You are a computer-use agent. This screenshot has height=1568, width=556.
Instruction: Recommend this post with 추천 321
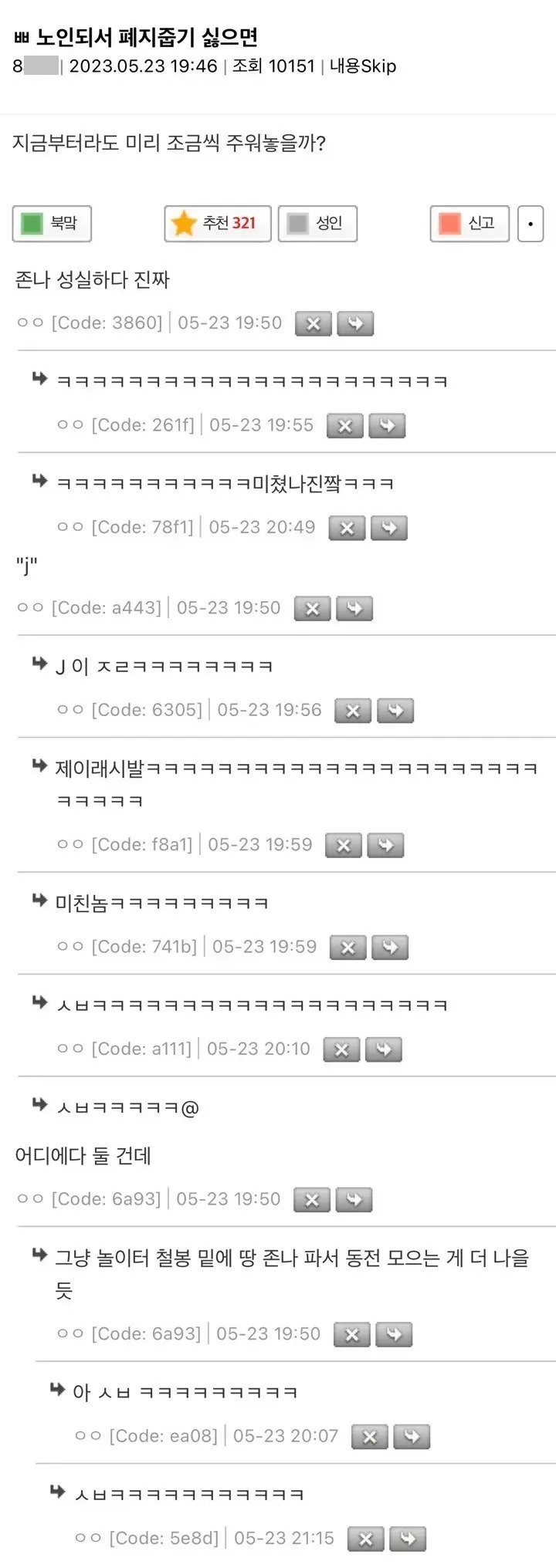tap(218, 224)
